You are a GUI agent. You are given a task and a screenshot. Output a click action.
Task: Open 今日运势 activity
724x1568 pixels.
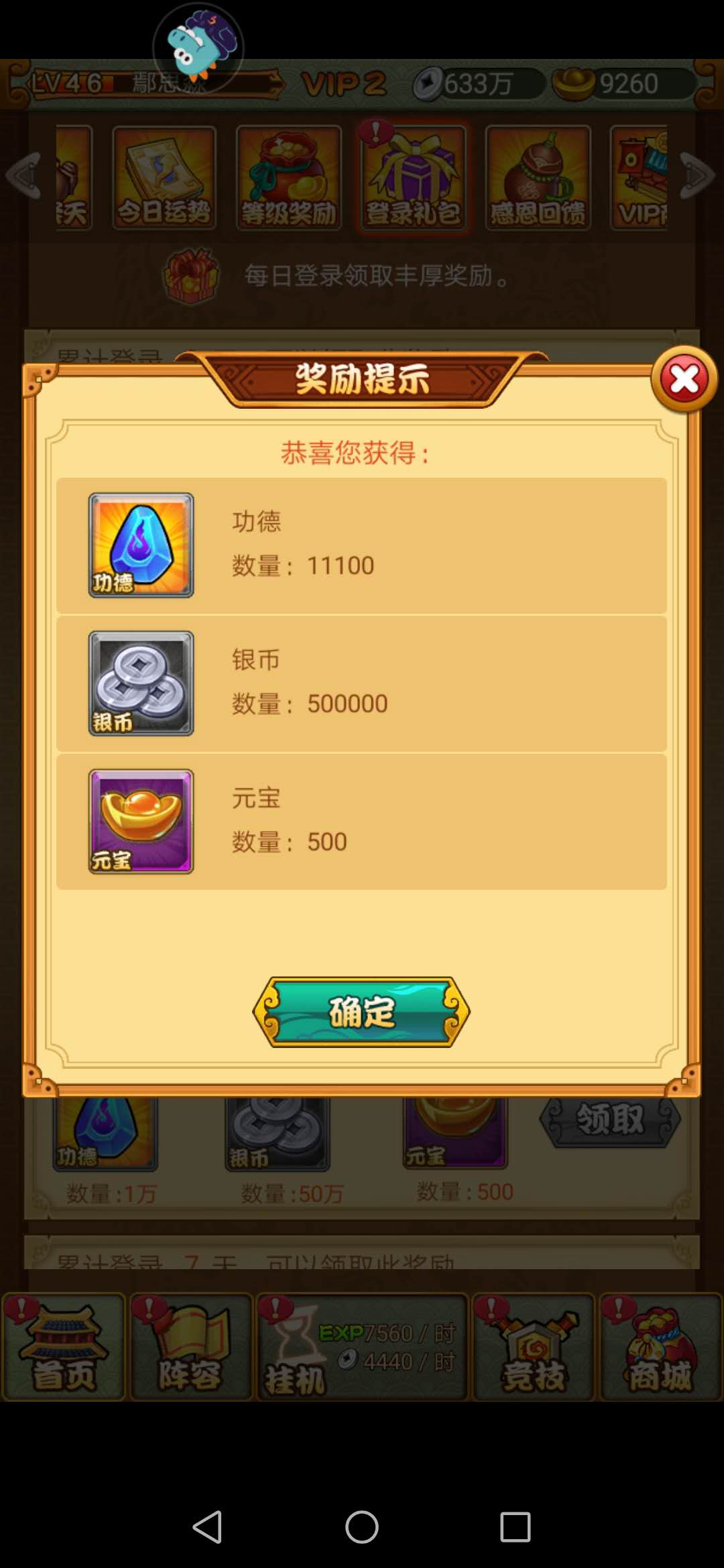[x=164, y=178]
